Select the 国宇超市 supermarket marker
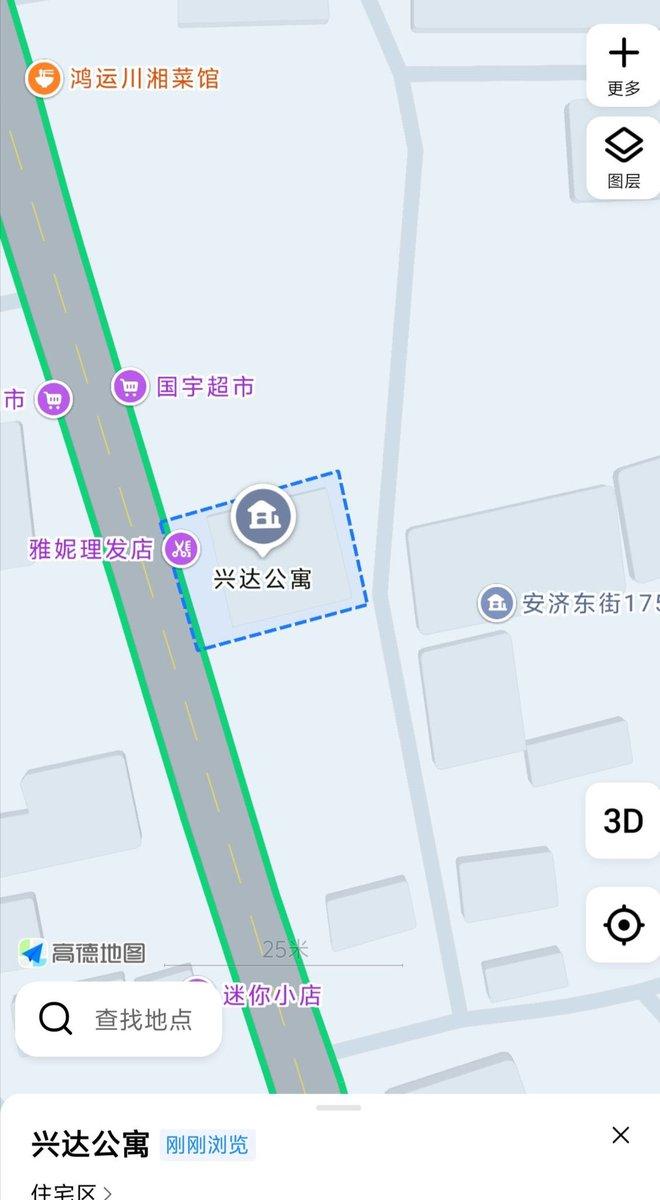The height and width of the screenshot is (1200, 660). tap(130, 386)
